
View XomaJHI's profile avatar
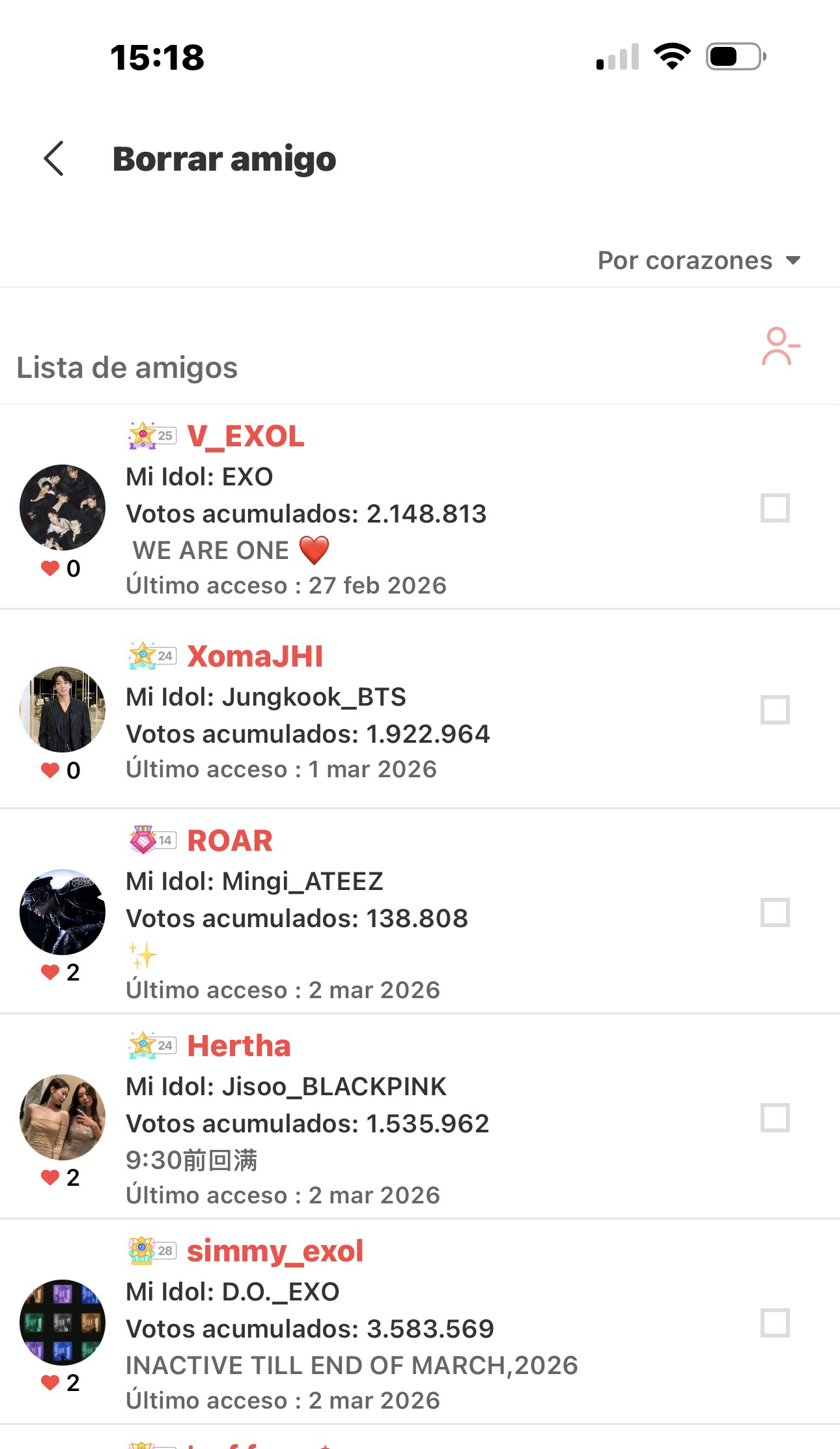click(63, 709)
